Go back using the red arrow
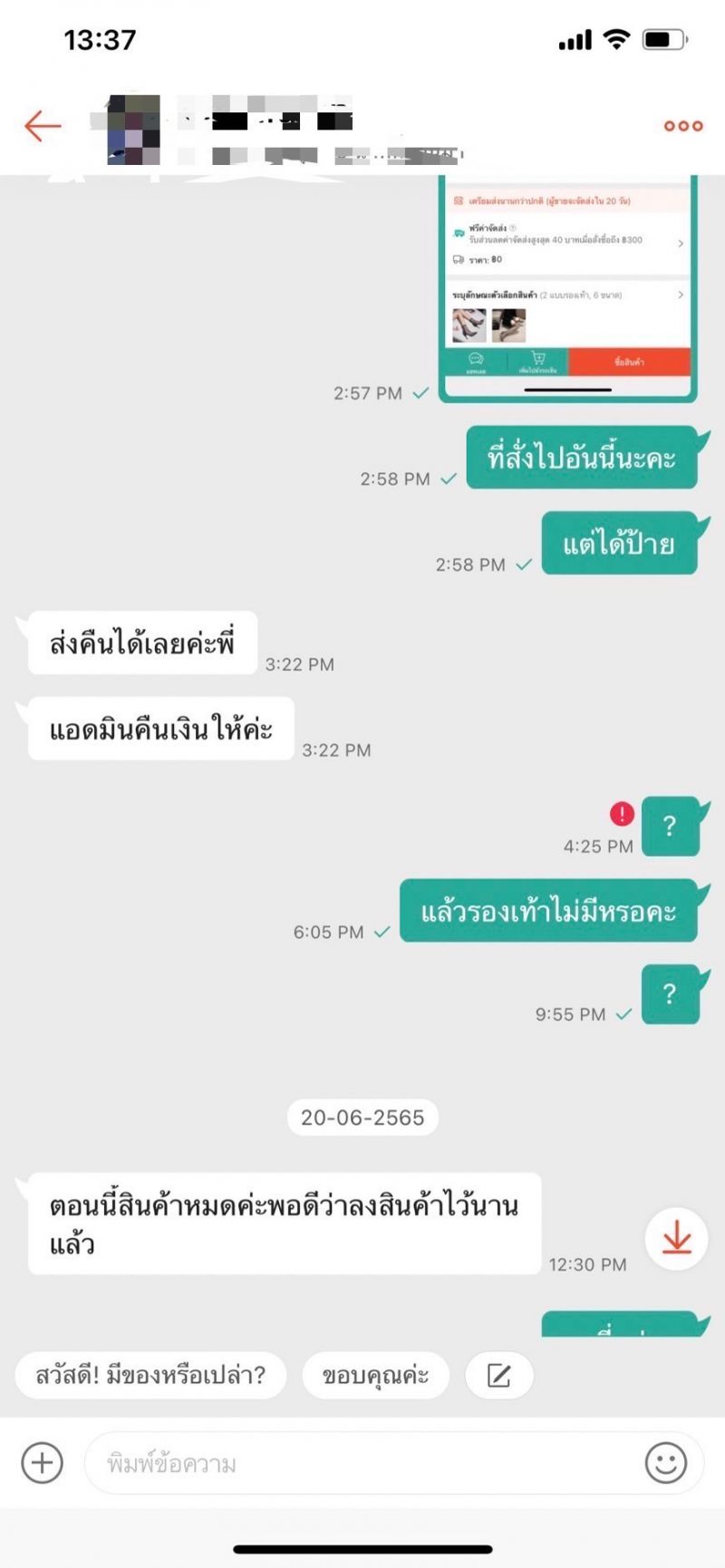Image resolution: width=725 pixels, height=1568 pixels. [43, 126]
